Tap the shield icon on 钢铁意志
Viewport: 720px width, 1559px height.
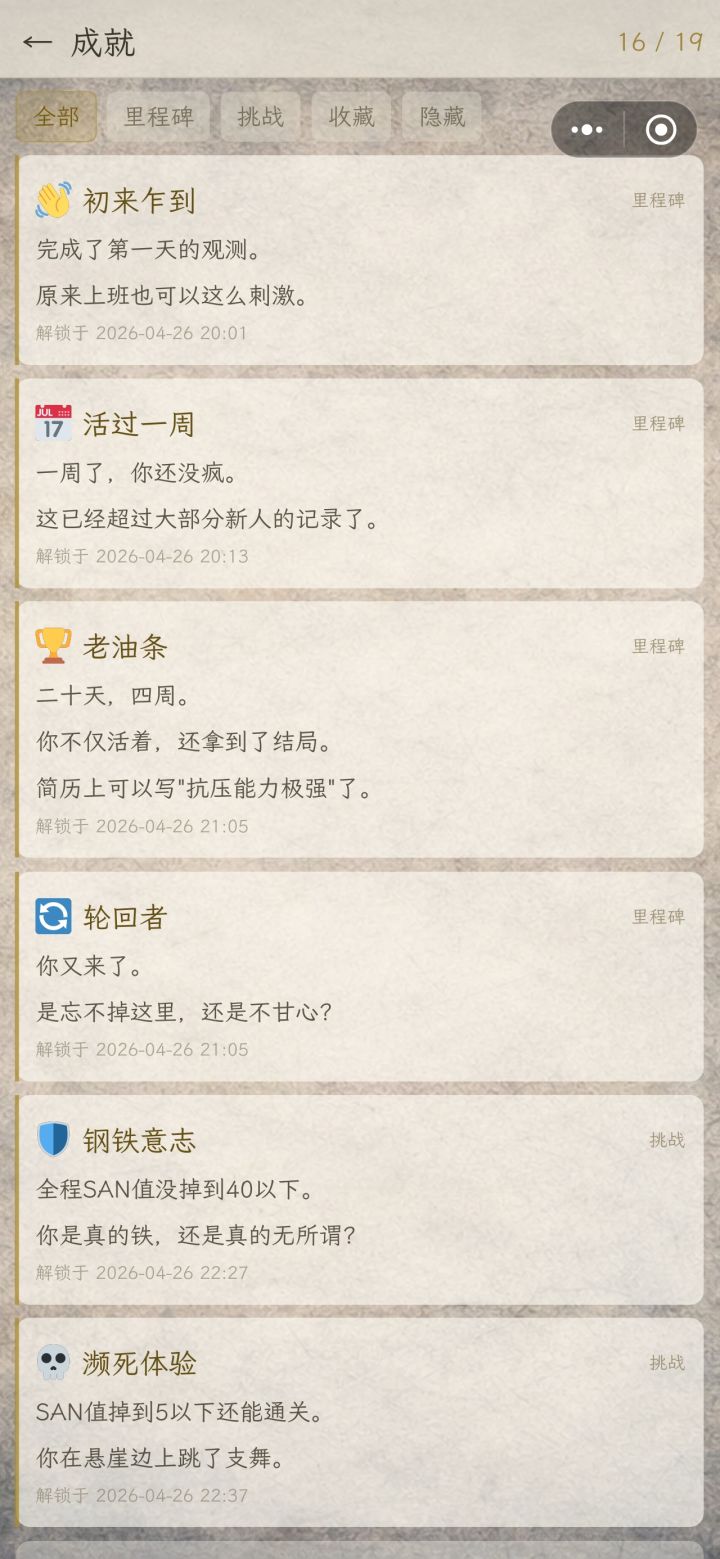(x=56, y=1139)
